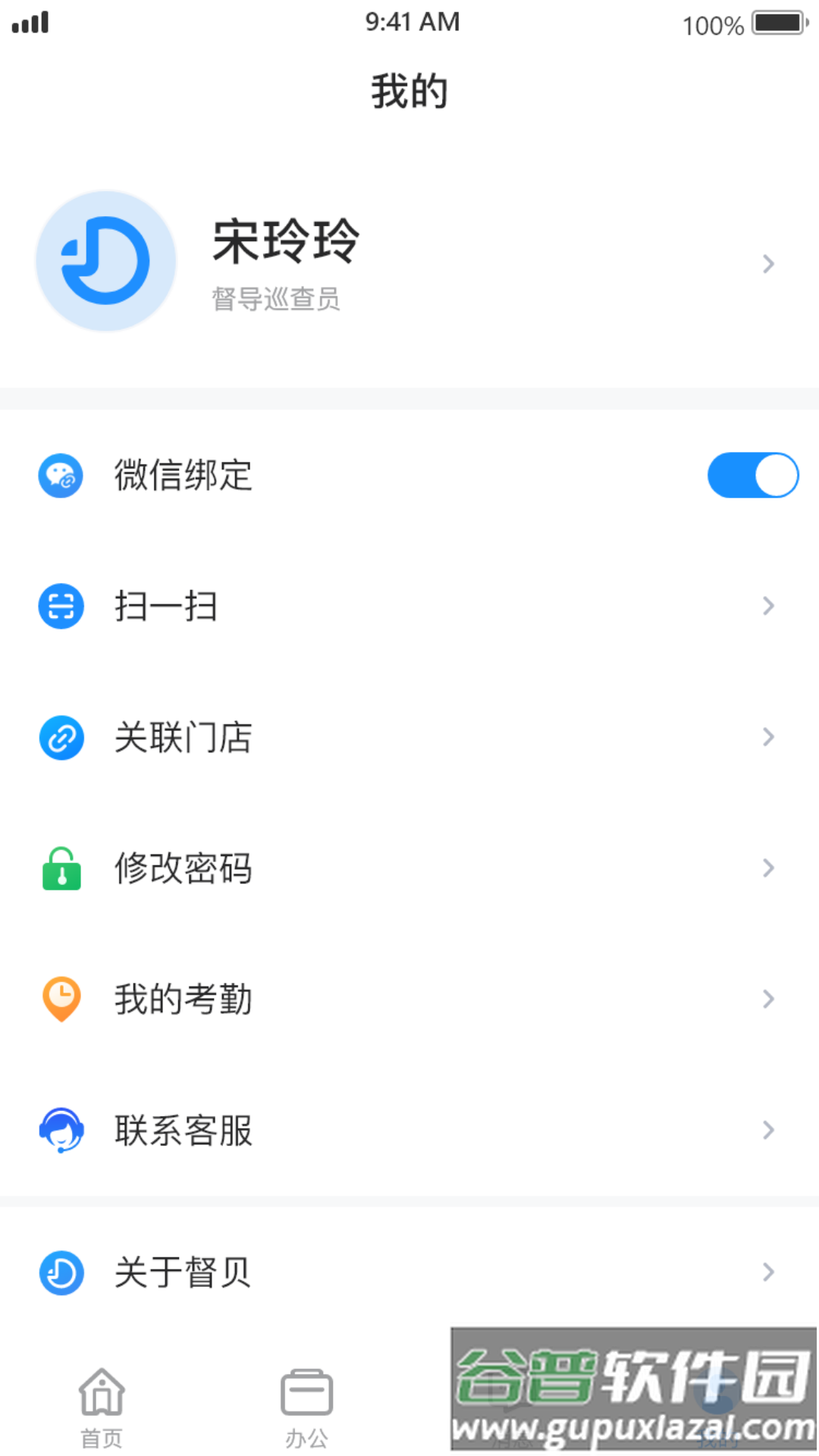This screenshot has height=1456, width=819.
Task: Open the WeChat binding icon
Action: pos(61,475)
